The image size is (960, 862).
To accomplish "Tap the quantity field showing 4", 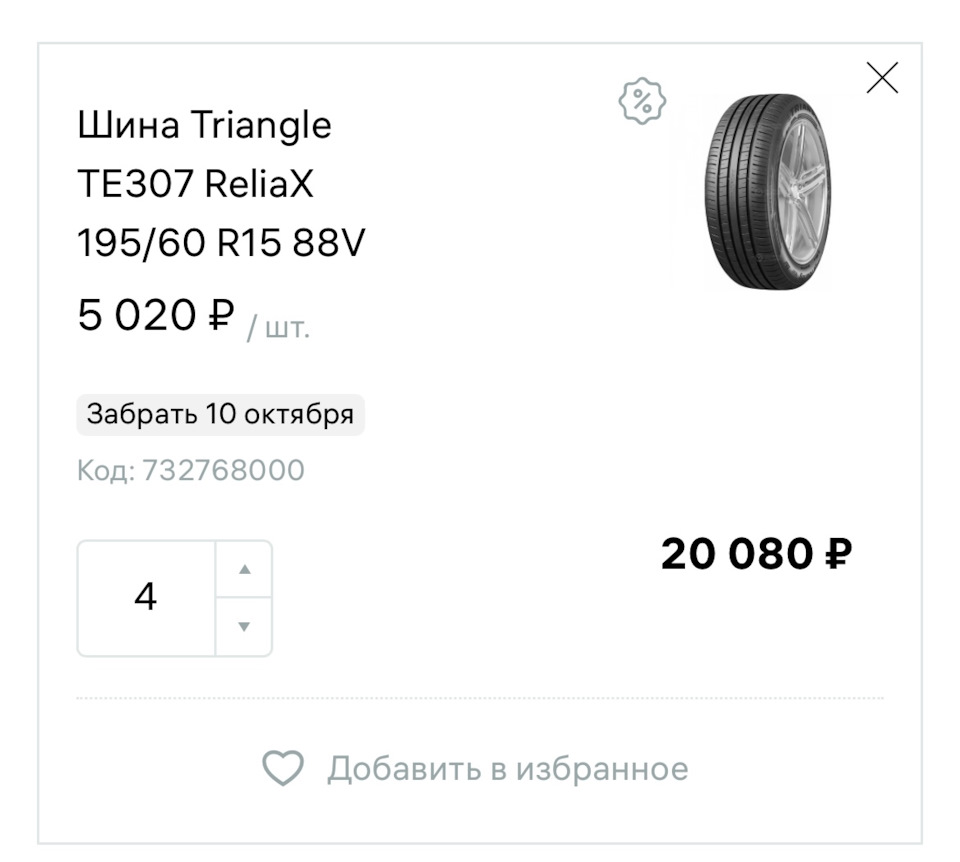I will click(146, 598).
